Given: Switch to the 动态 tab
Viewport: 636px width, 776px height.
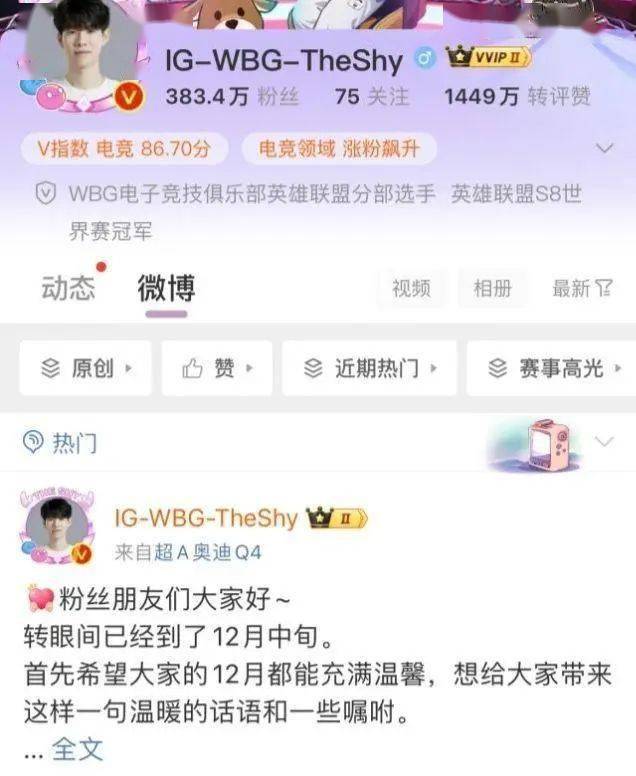Looking at the screenshot, I should (x=68, y=288).
